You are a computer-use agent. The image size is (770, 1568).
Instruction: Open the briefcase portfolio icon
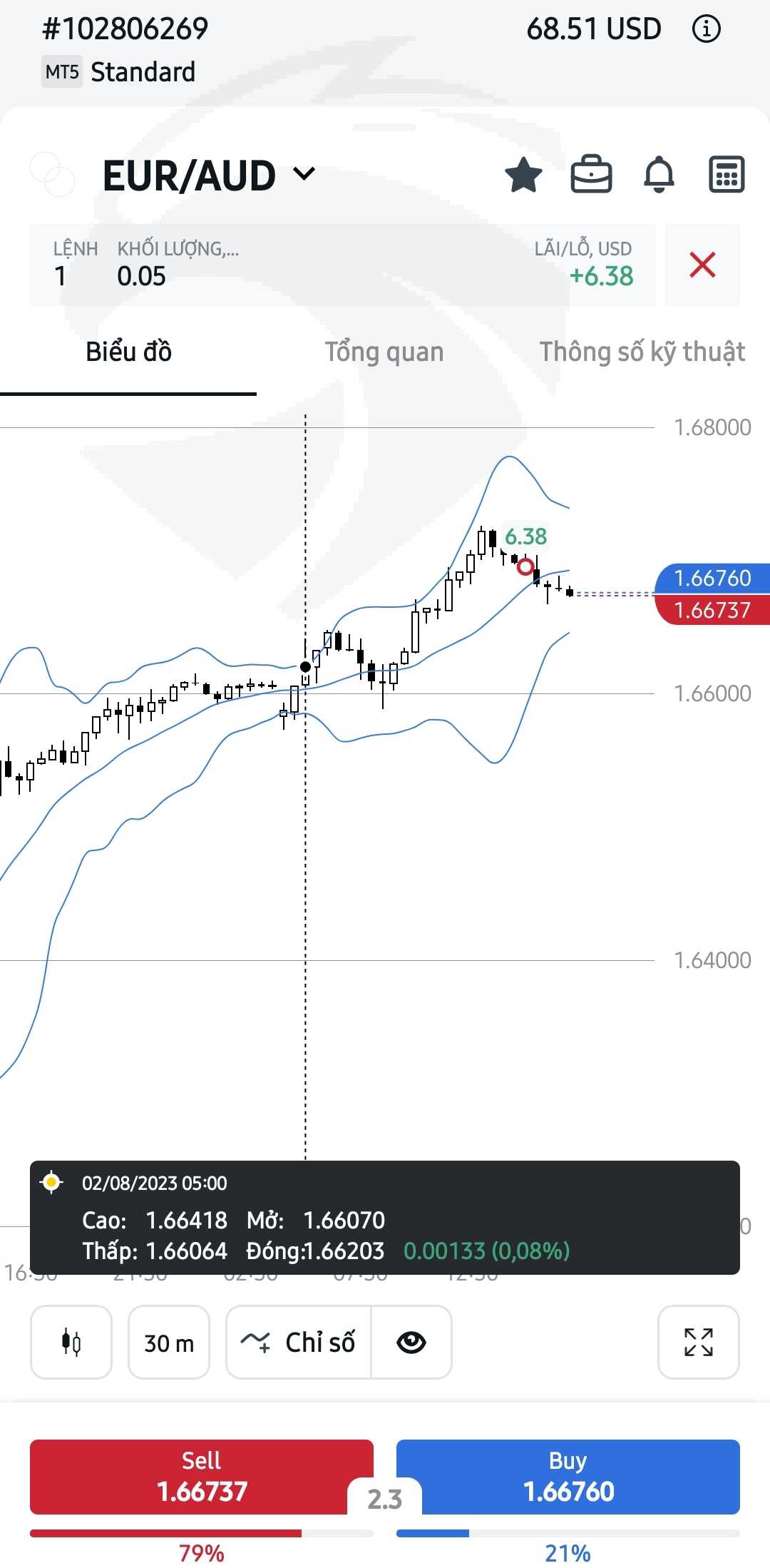click(x=591, y=174)
